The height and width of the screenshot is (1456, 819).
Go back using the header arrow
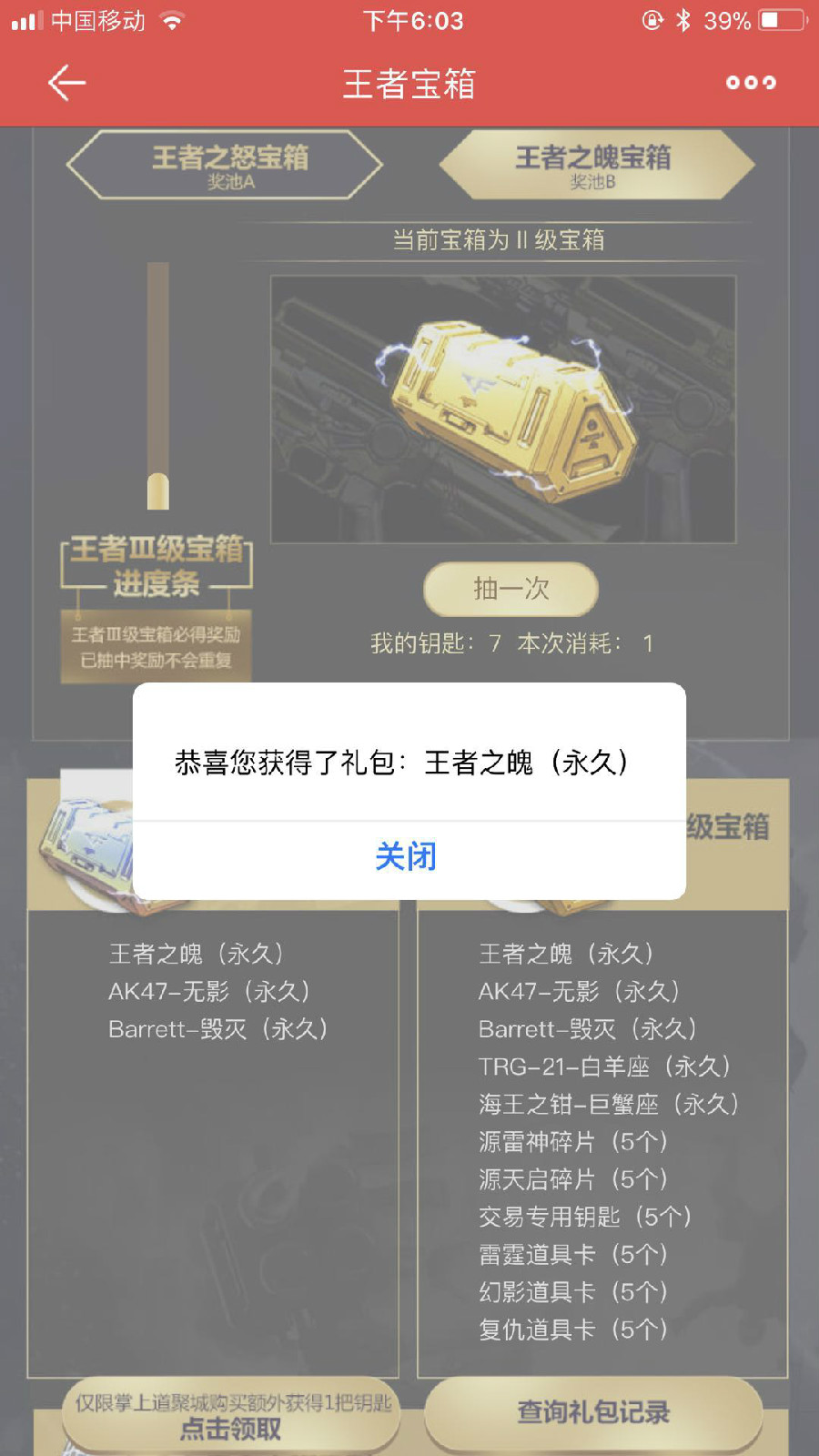click(66, 83)
